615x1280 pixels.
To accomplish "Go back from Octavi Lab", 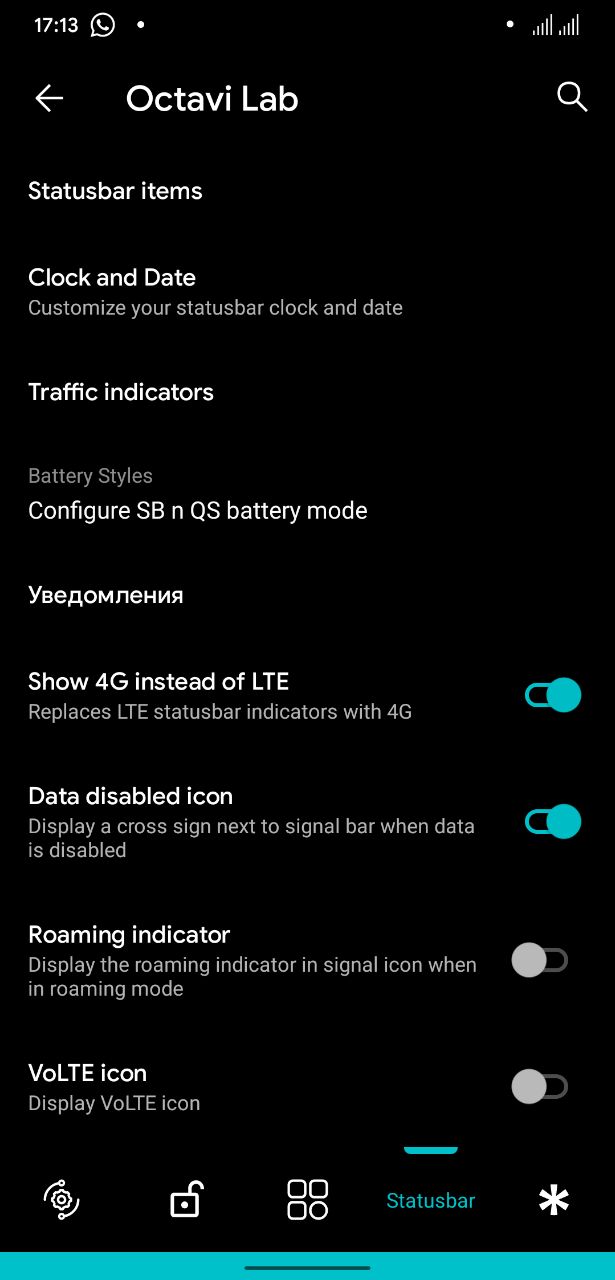I will pos(49,98).
